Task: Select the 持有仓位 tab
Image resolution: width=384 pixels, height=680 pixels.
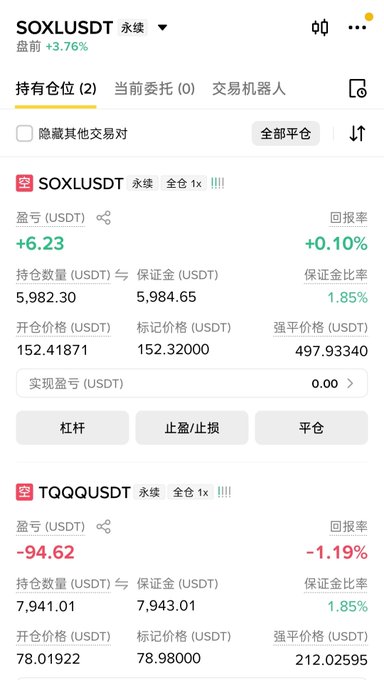Action: (56, 89)
